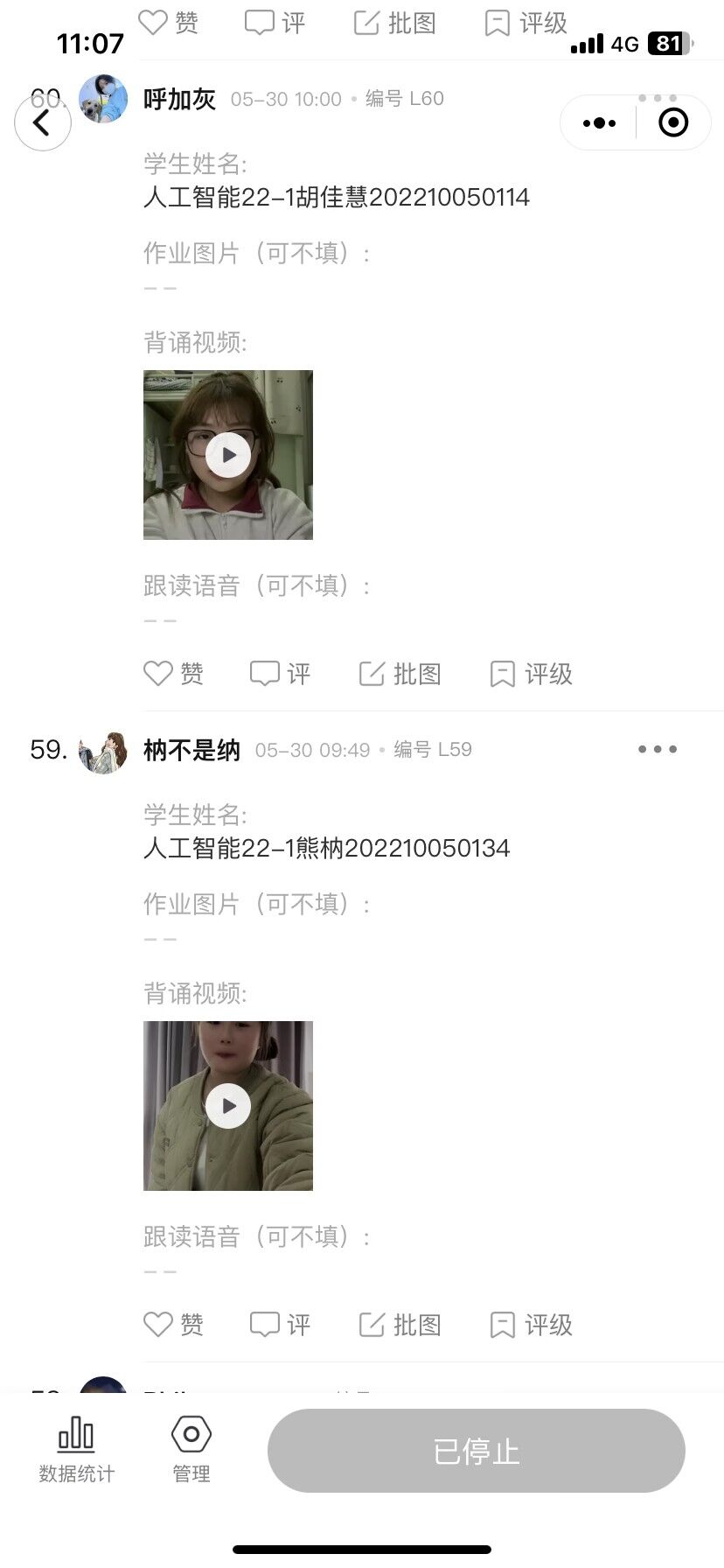Like 呼加灰's submission L60

173,674
